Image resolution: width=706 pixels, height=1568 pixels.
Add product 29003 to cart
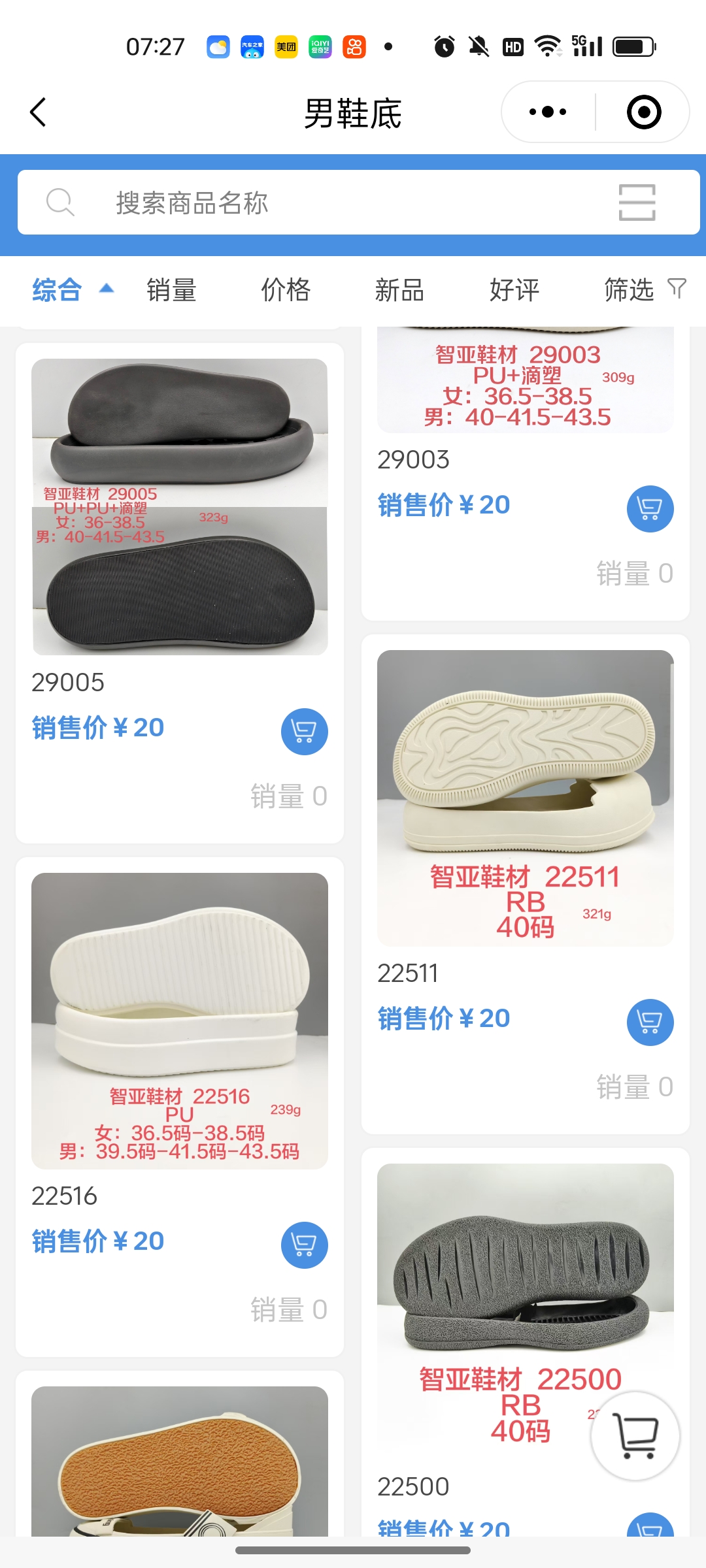click(650, 508)
